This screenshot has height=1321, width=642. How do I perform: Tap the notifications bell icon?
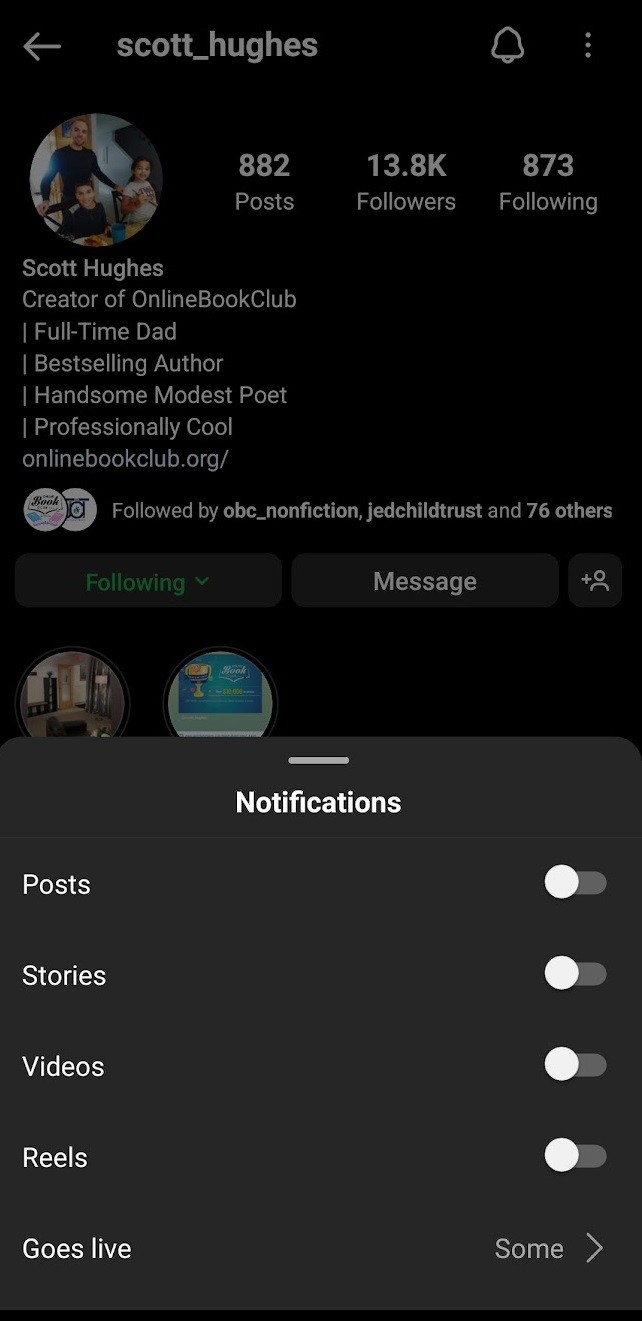508,45
